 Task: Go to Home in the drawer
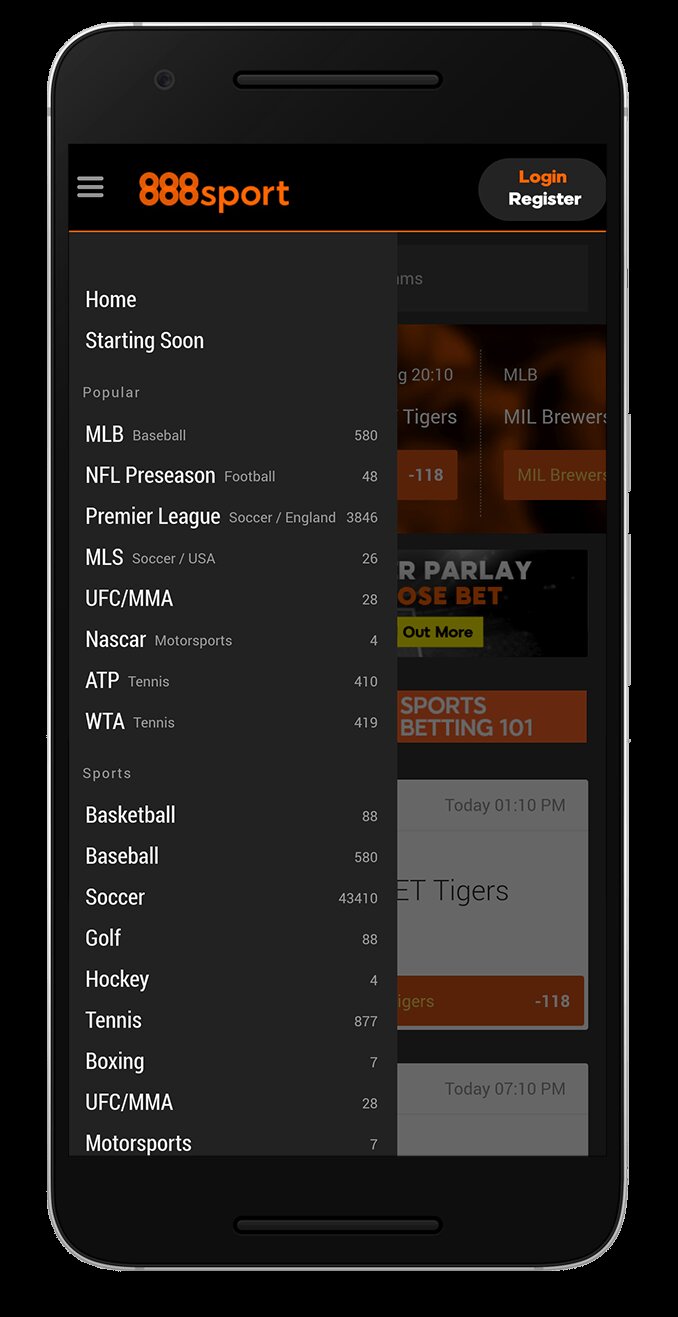[111, 299]
